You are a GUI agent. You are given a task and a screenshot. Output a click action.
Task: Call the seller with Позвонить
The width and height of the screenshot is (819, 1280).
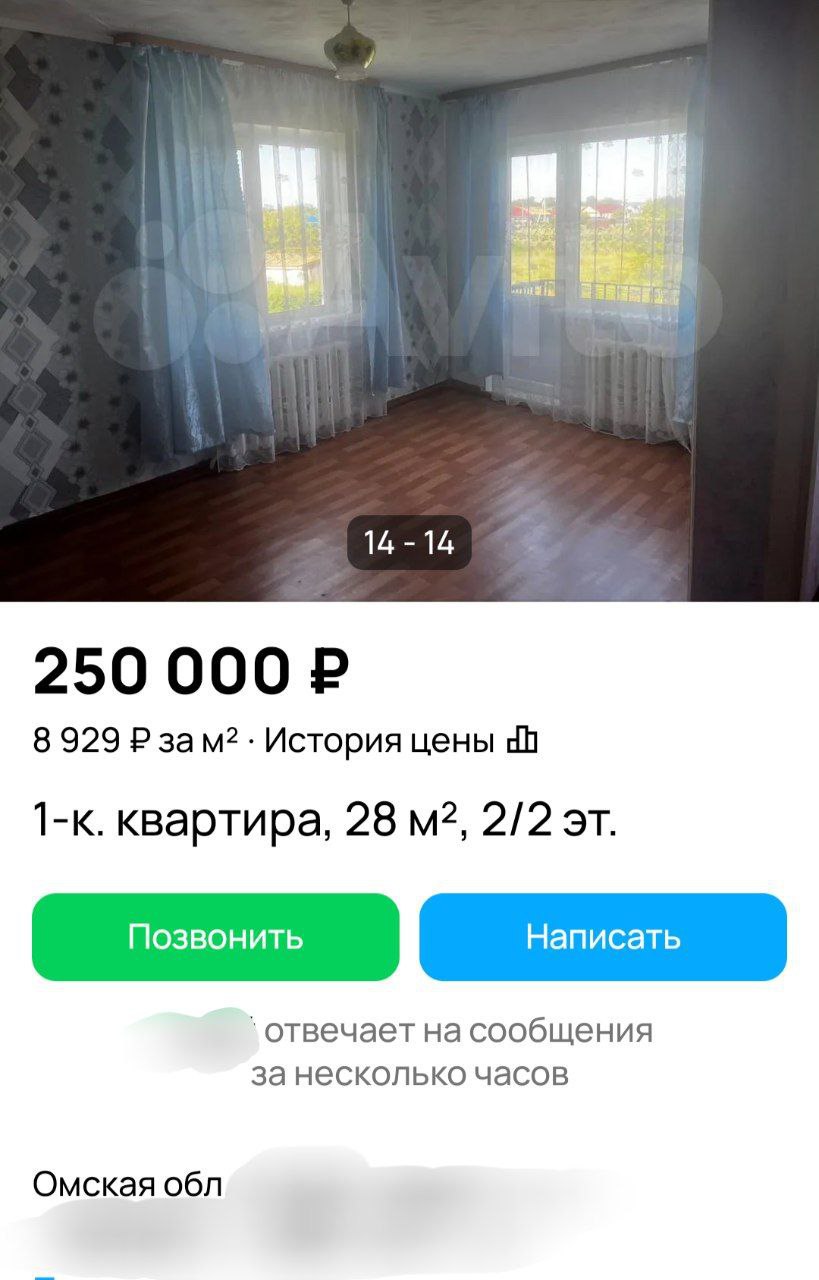215,937
